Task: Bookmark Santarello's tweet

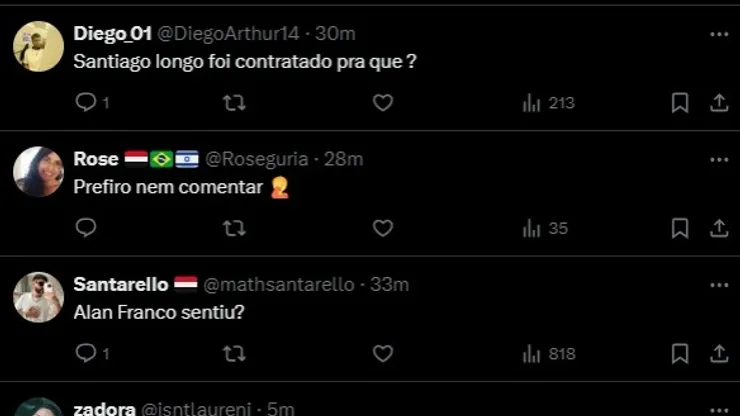Action: tap(680, 353)
